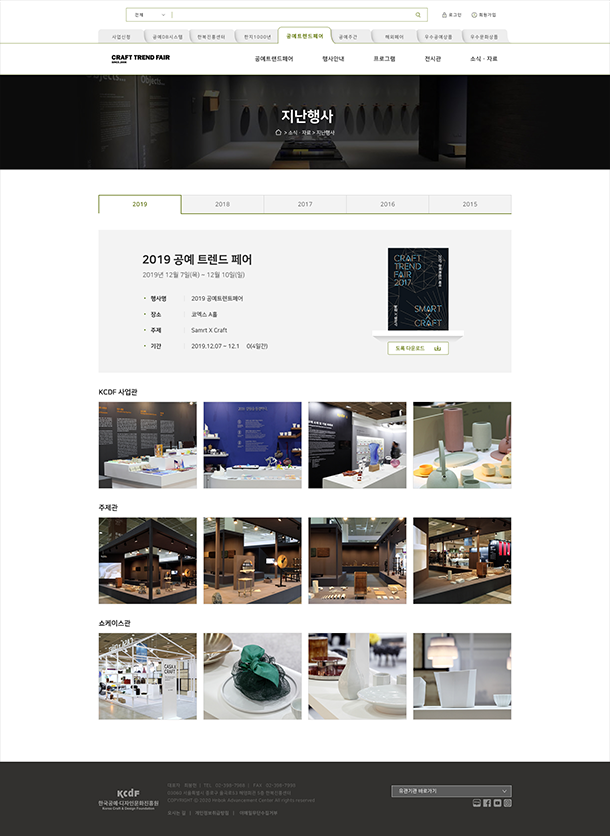Download the catalog via 도록 다운로드 button
610x836 pixels.
pyautogui.click(x=418, y=349)
